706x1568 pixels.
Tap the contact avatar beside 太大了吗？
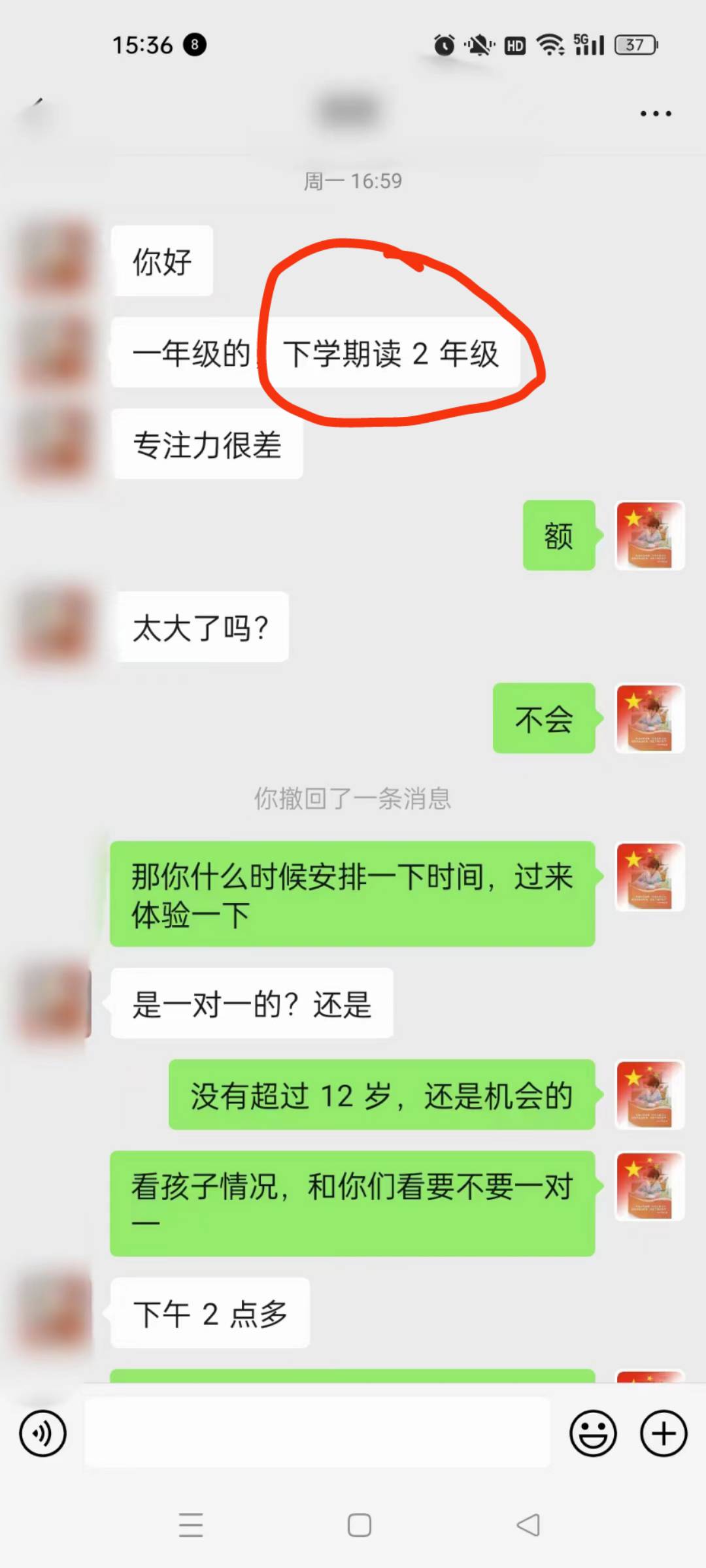55,627
